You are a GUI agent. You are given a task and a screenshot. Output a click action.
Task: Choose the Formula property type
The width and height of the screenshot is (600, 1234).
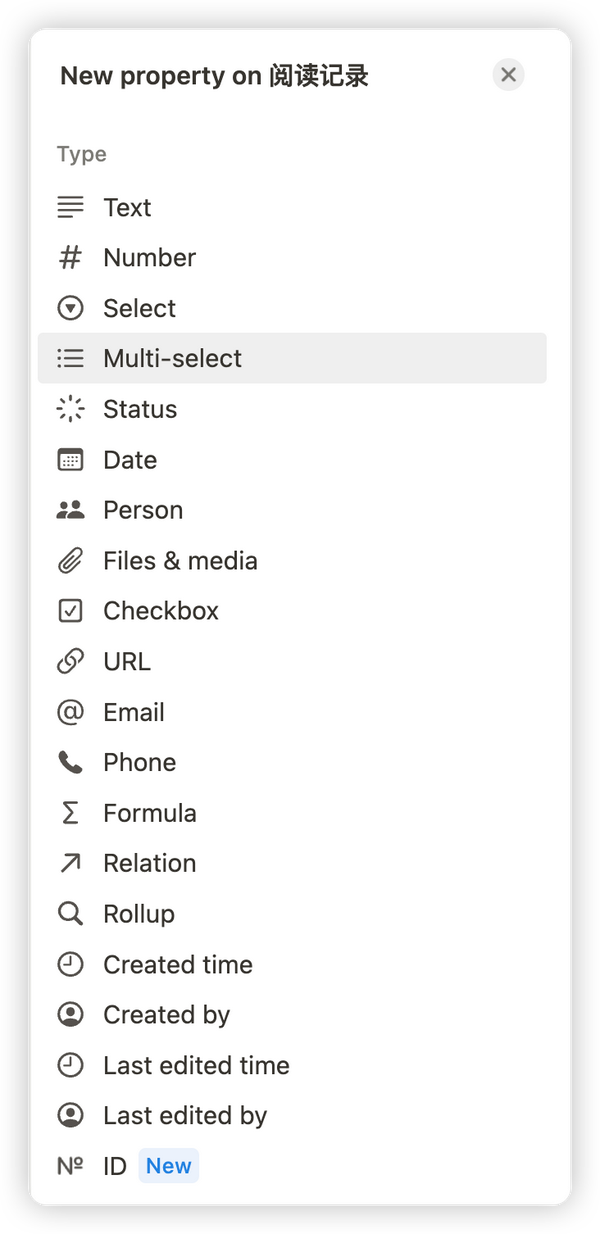coord(149,813)
